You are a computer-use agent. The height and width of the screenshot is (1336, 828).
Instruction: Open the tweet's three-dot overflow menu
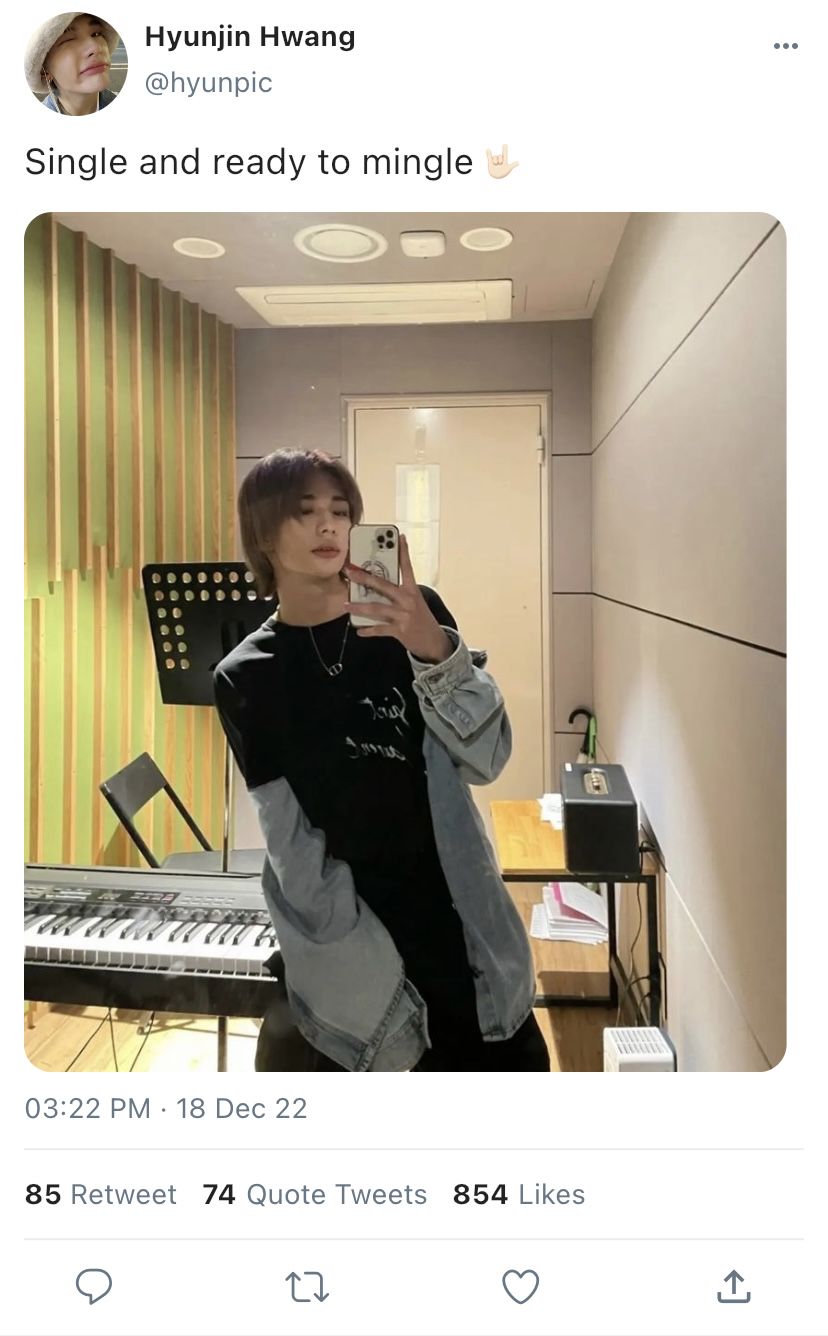coord(785,46)
